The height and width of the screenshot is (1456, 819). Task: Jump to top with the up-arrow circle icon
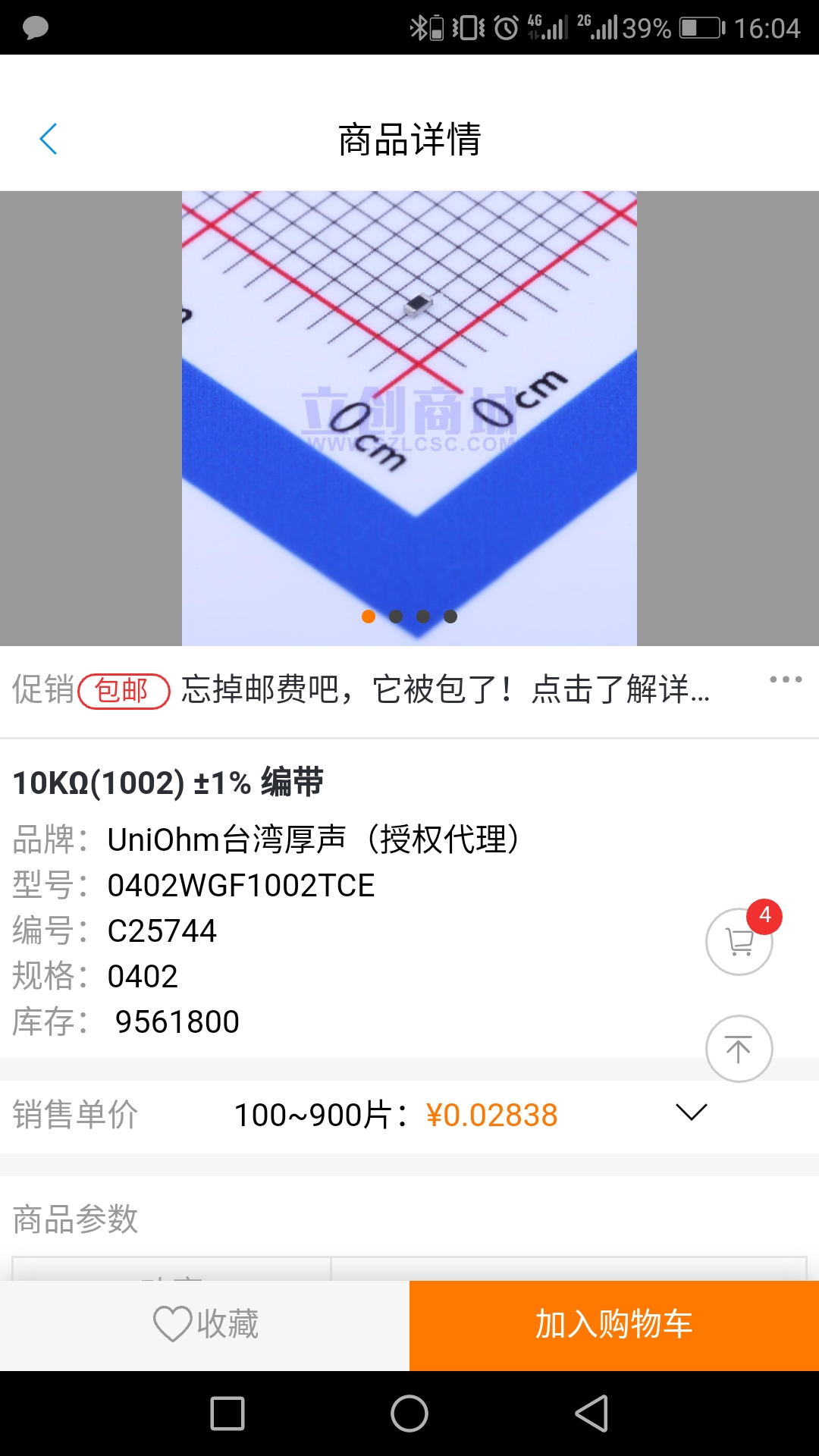pos(738,1048)
